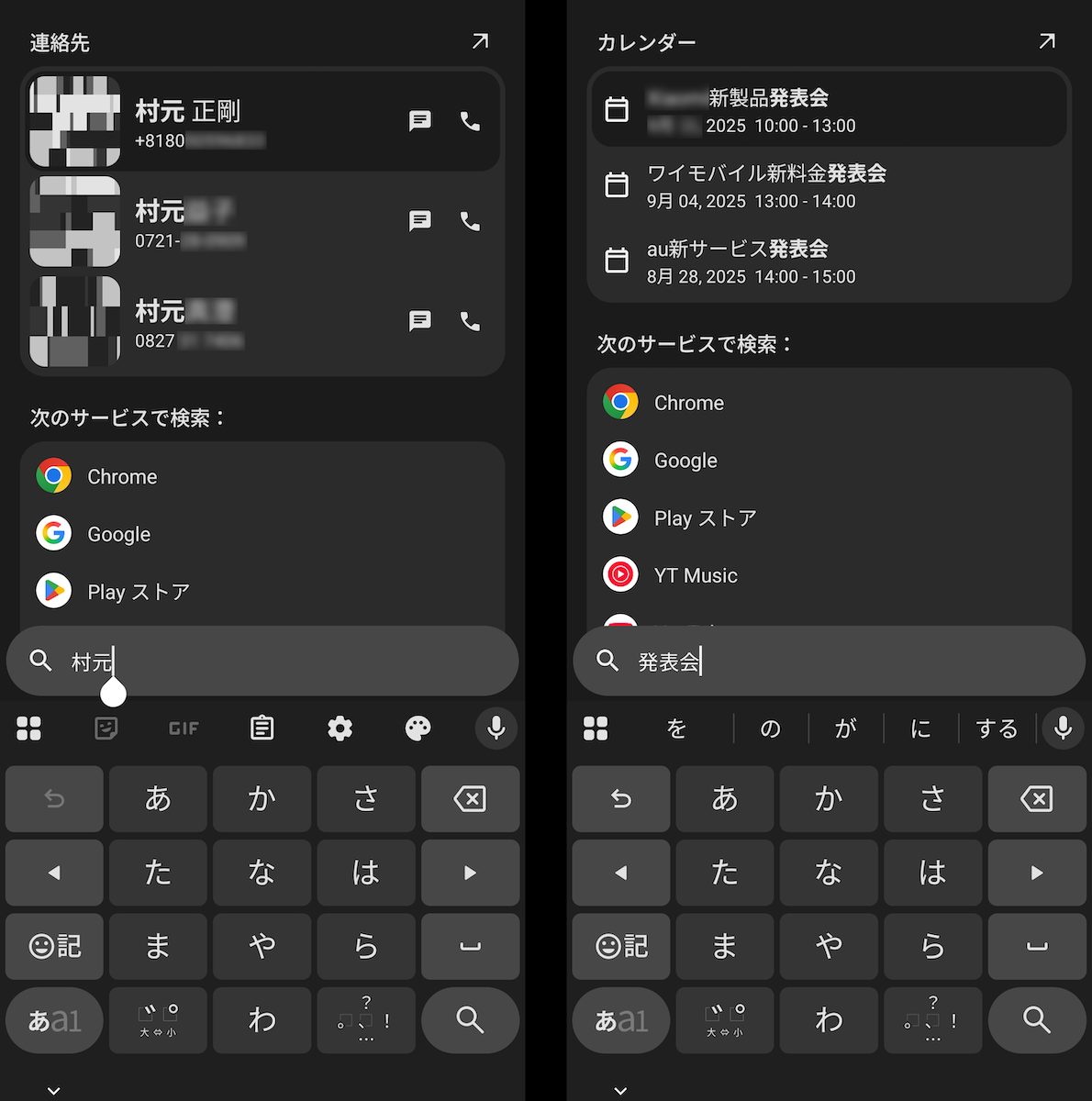Call 村元 正剛
Image resolution: width=1092 pixels, height=1101 pixels.
[470, 121]
